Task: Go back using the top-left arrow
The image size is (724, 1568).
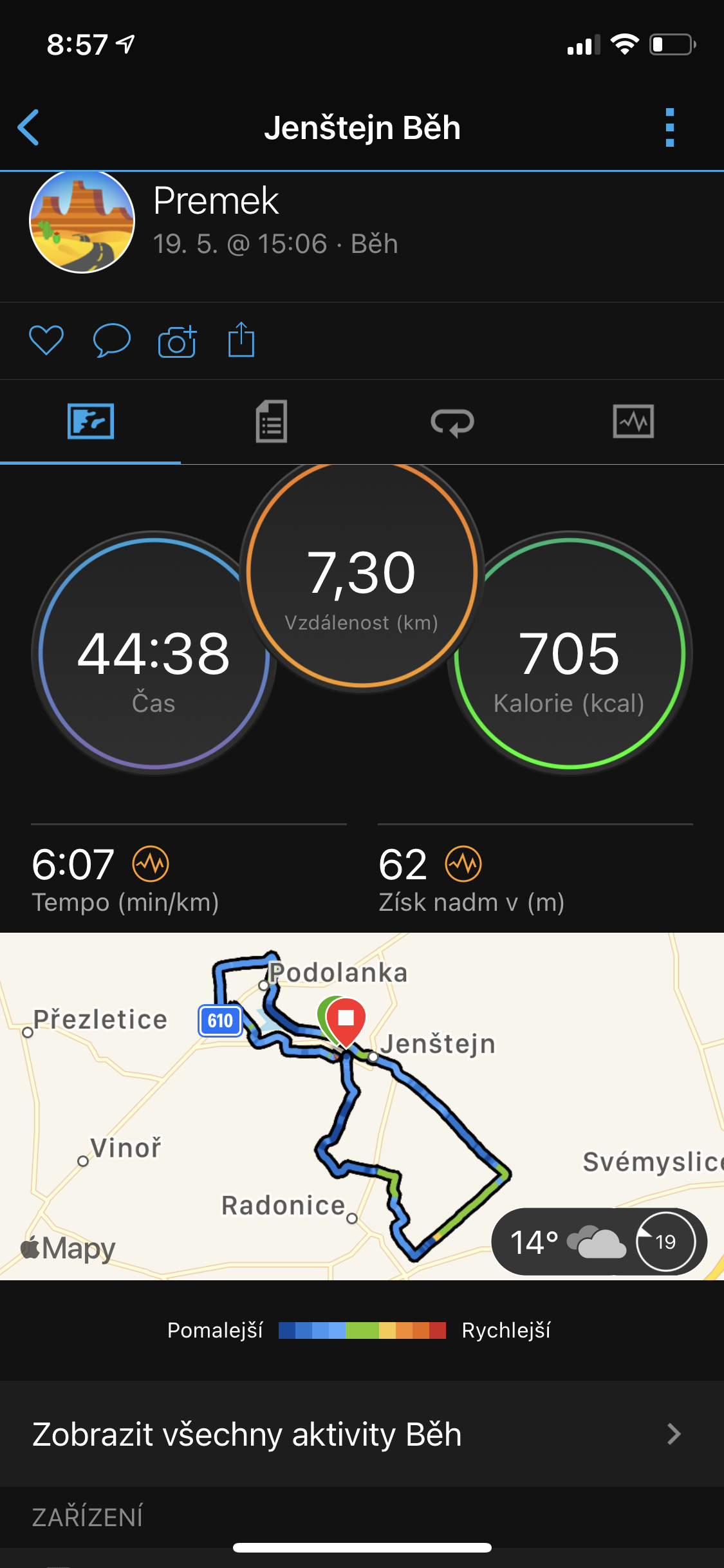Action: click(29, 127)
